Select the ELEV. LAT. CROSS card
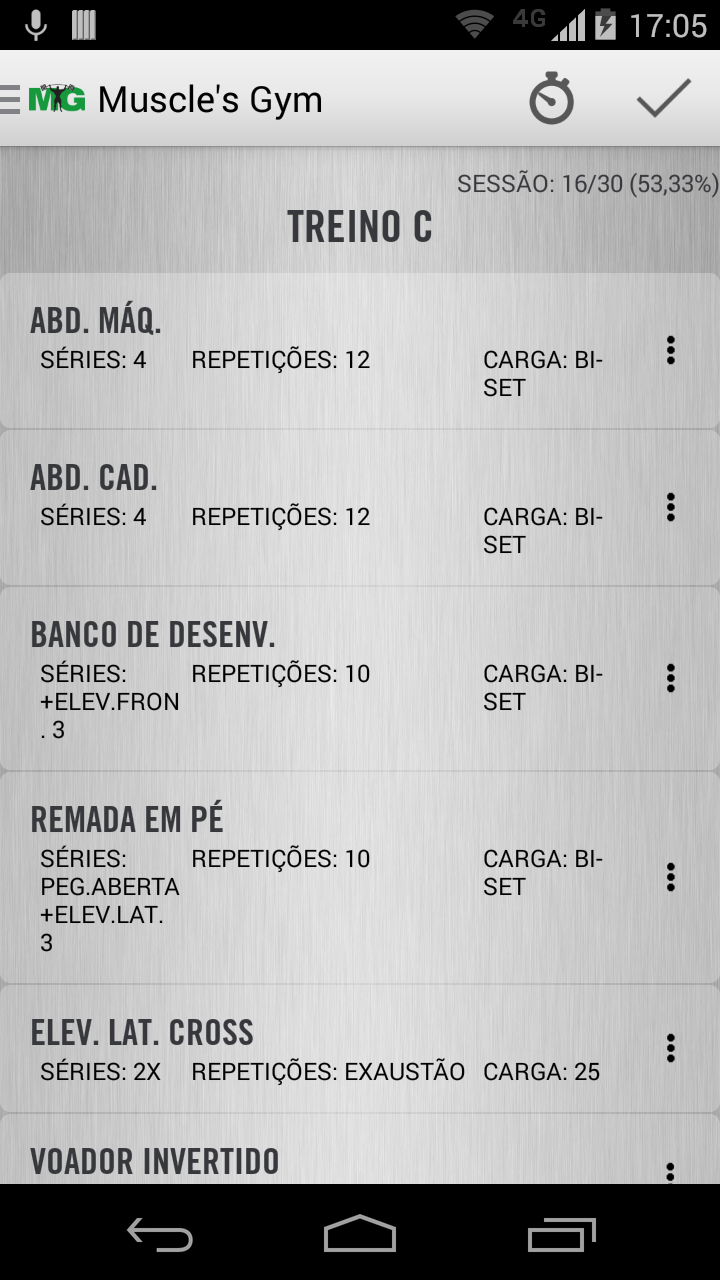The image size is (720, 1280). pos(359,1049)
